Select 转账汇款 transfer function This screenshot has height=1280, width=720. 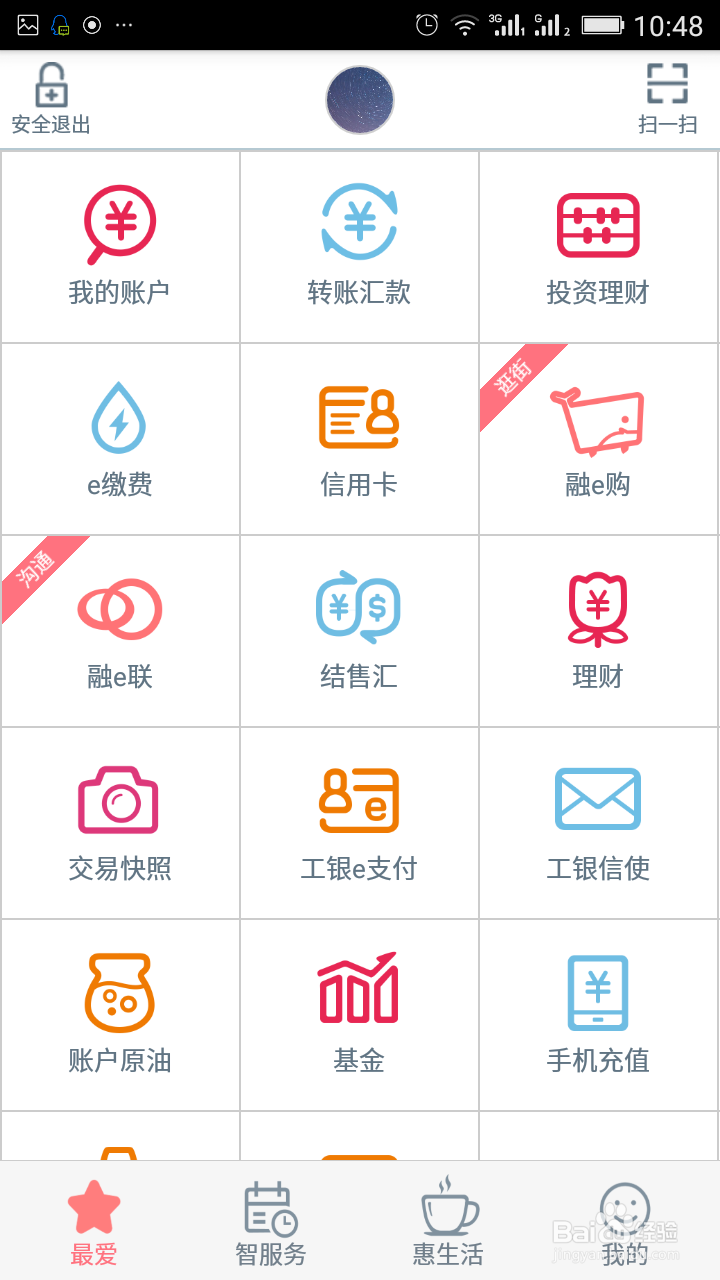tap(359, 247)
